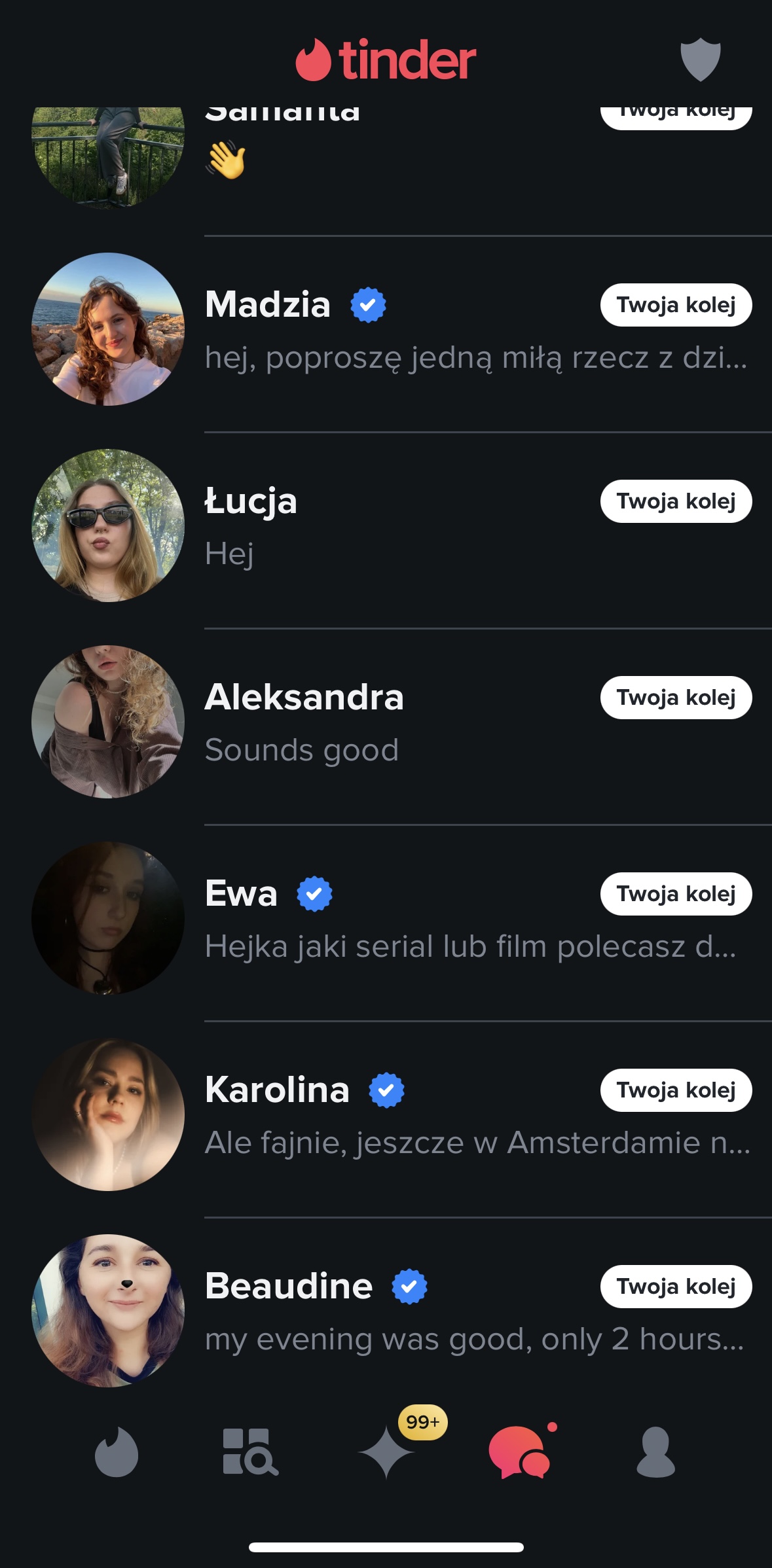
Task: Switch to the Explore tab
Action: (x=250, y=1452)
